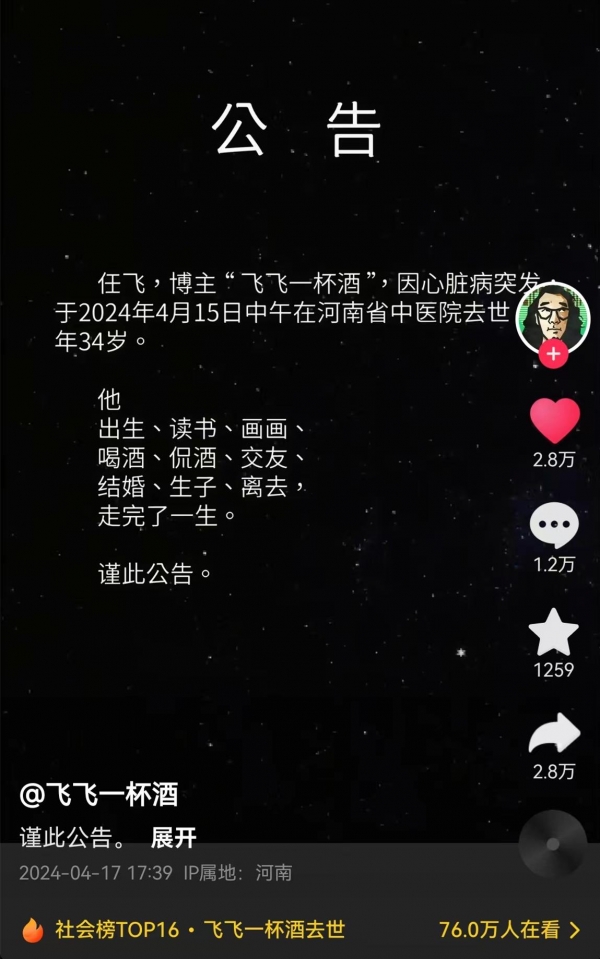
Task: Add this video to favorites
Action: pyautogui.click(x=553, y=633)
